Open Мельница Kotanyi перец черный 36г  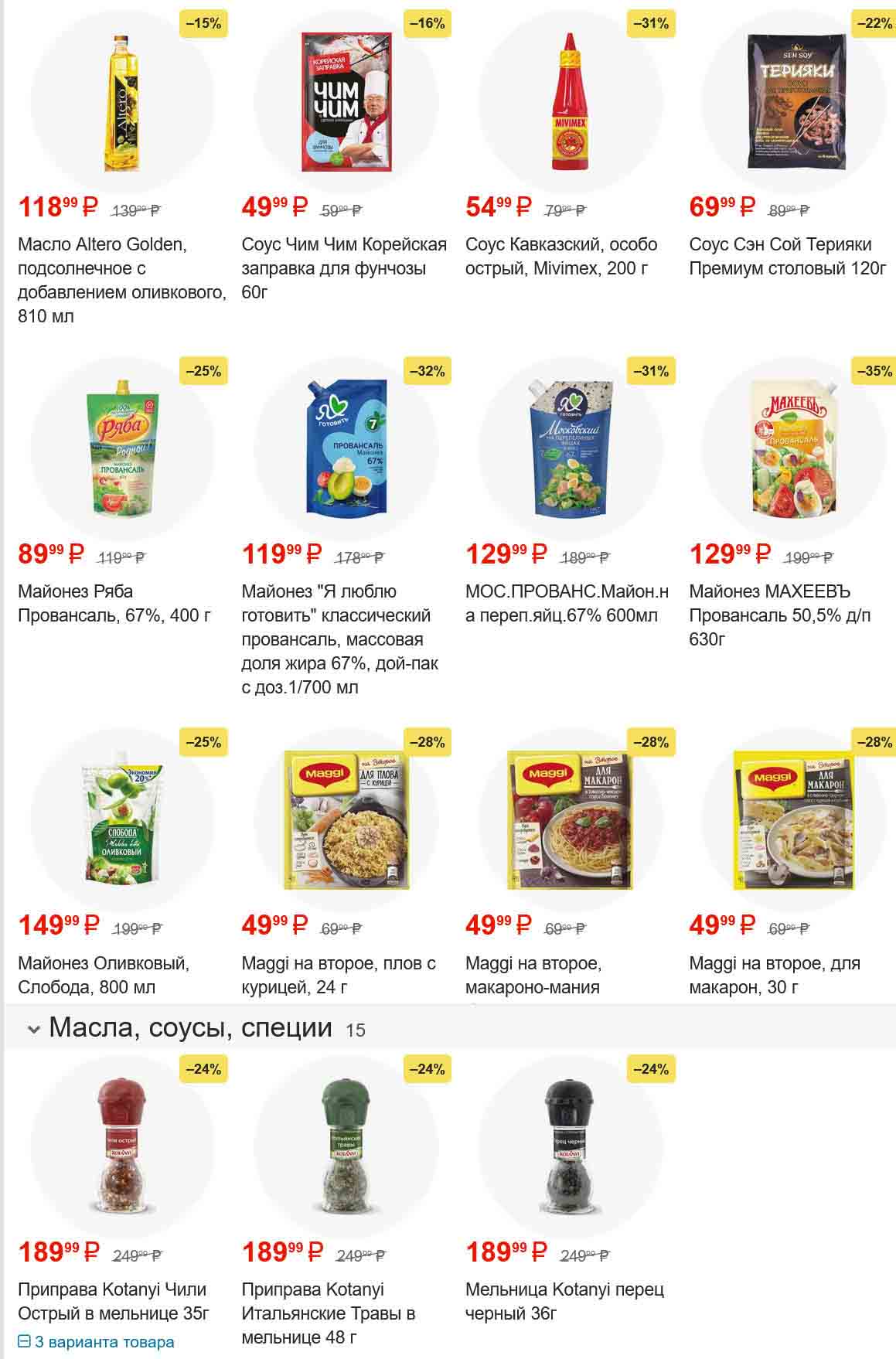570,1146
